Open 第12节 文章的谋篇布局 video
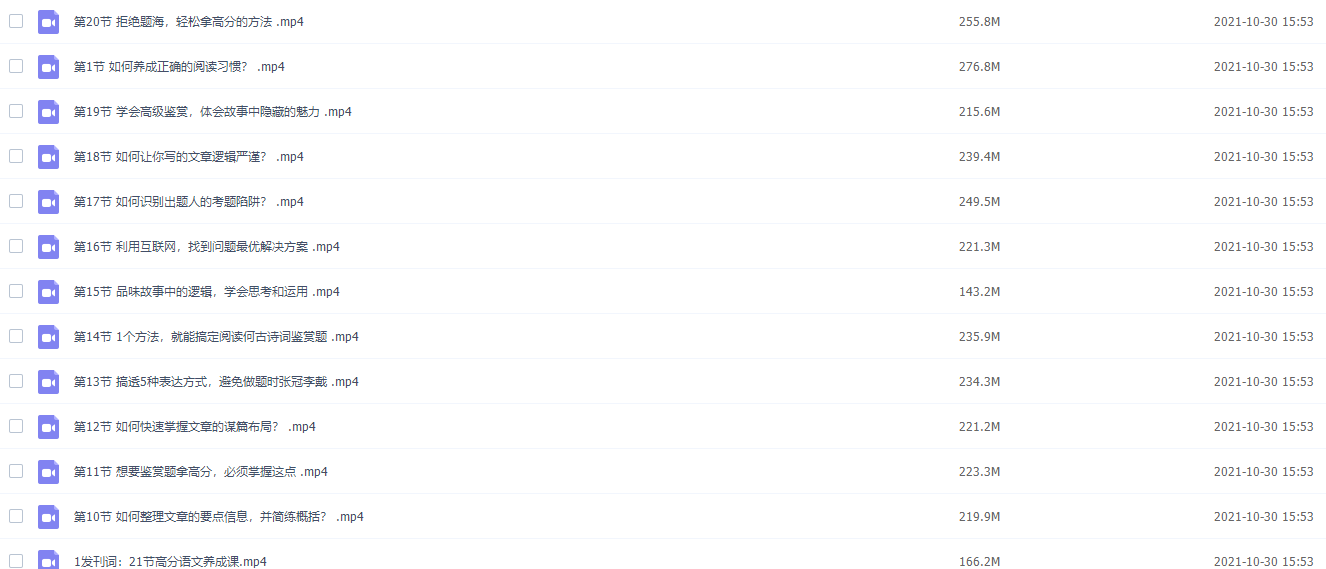 [x=194, y=427]
